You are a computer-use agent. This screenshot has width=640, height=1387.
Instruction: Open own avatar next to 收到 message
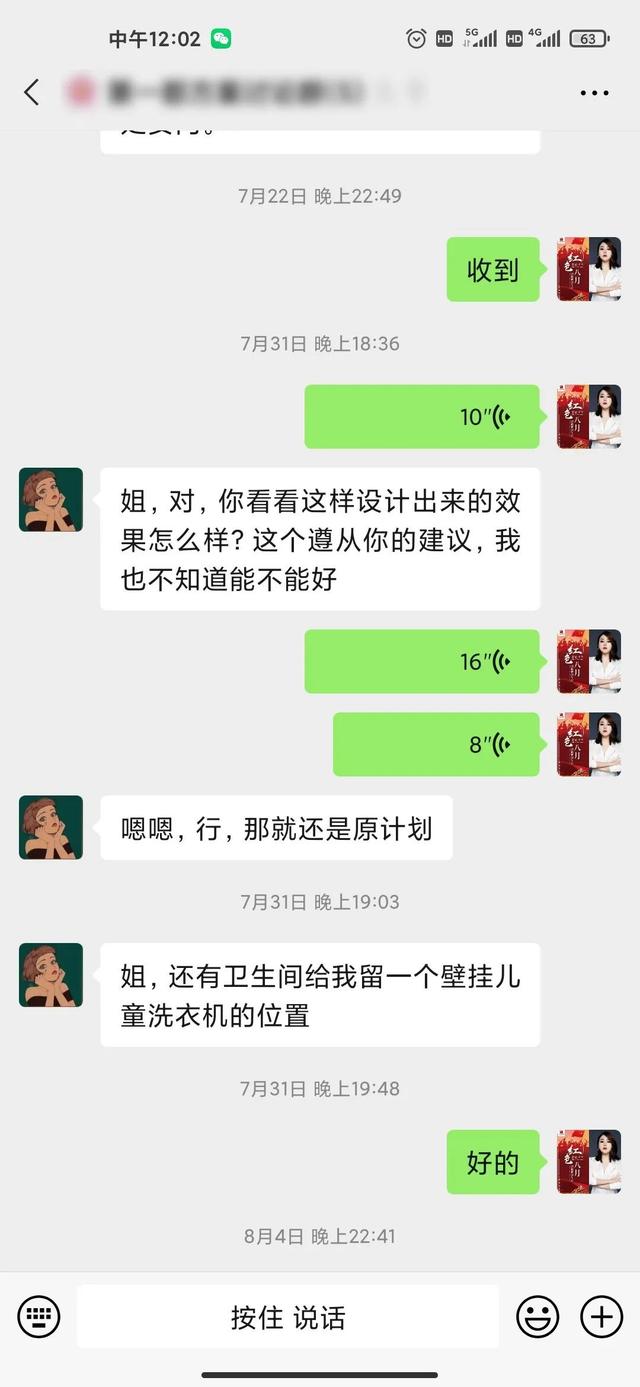pyautogui.click(x=589, y=269)
